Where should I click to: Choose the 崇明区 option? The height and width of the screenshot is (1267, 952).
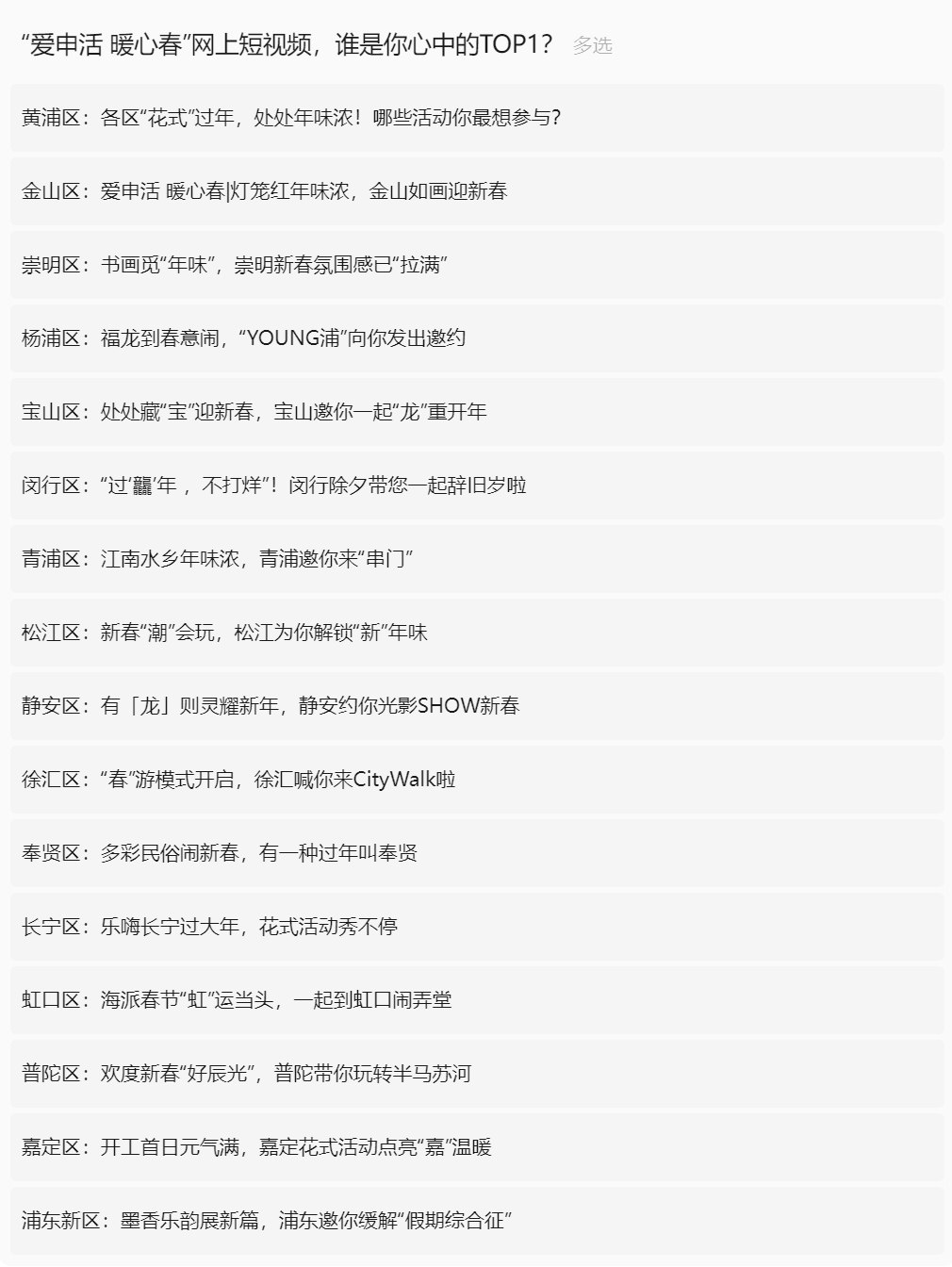point(477,265)
